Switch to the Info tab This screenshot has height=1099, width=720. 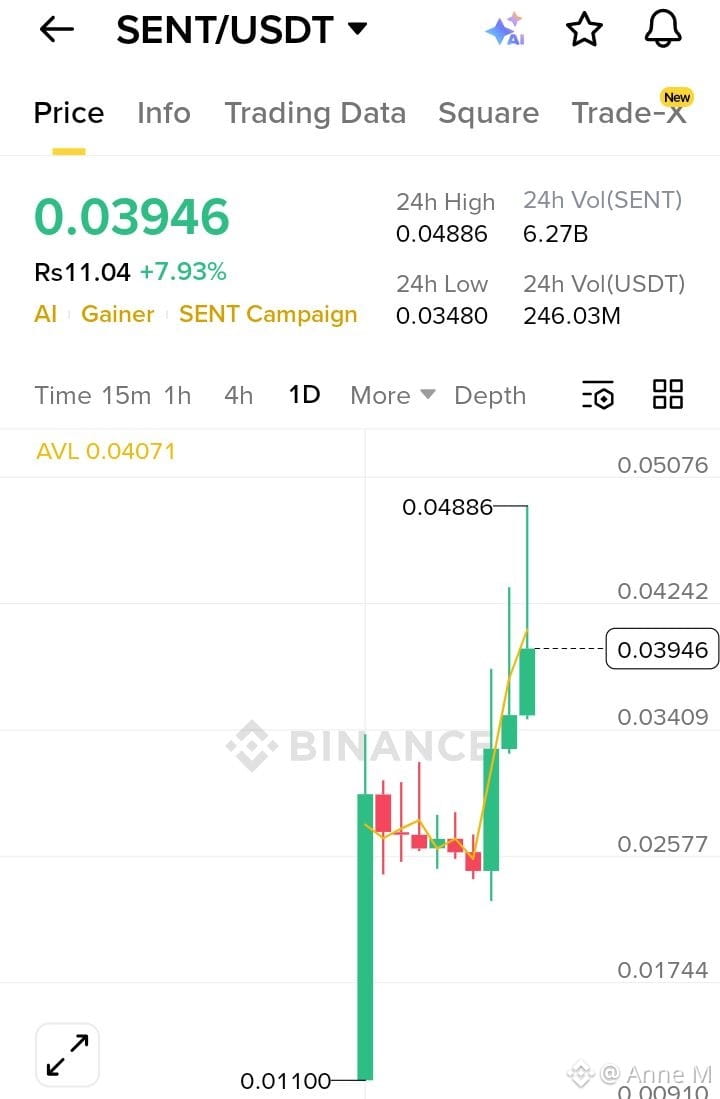[x=164, y=113]
